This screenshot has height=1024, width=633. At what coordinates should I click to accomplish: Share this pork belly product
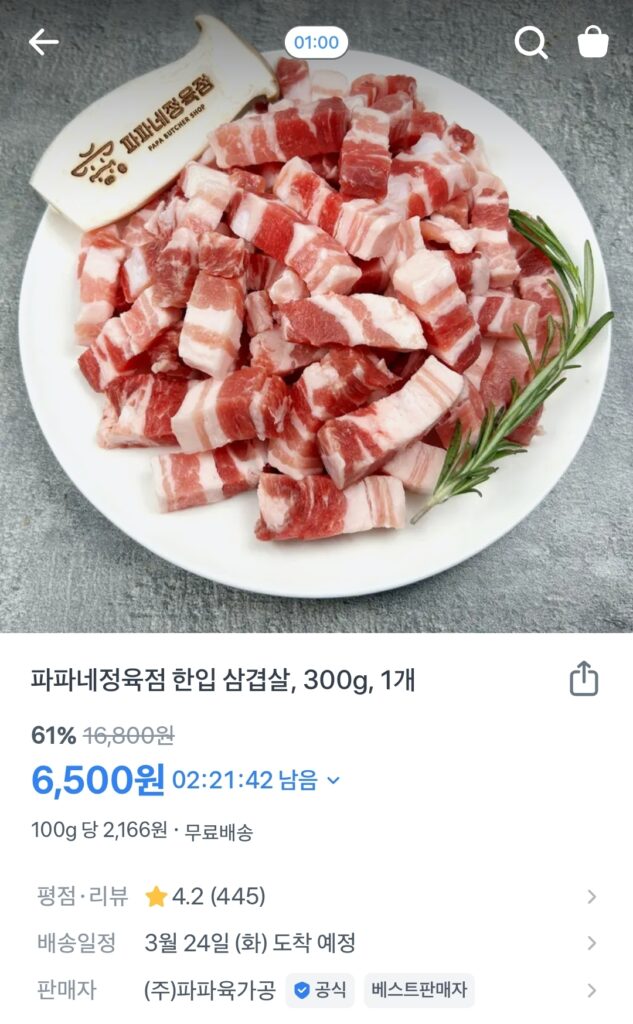583,679
